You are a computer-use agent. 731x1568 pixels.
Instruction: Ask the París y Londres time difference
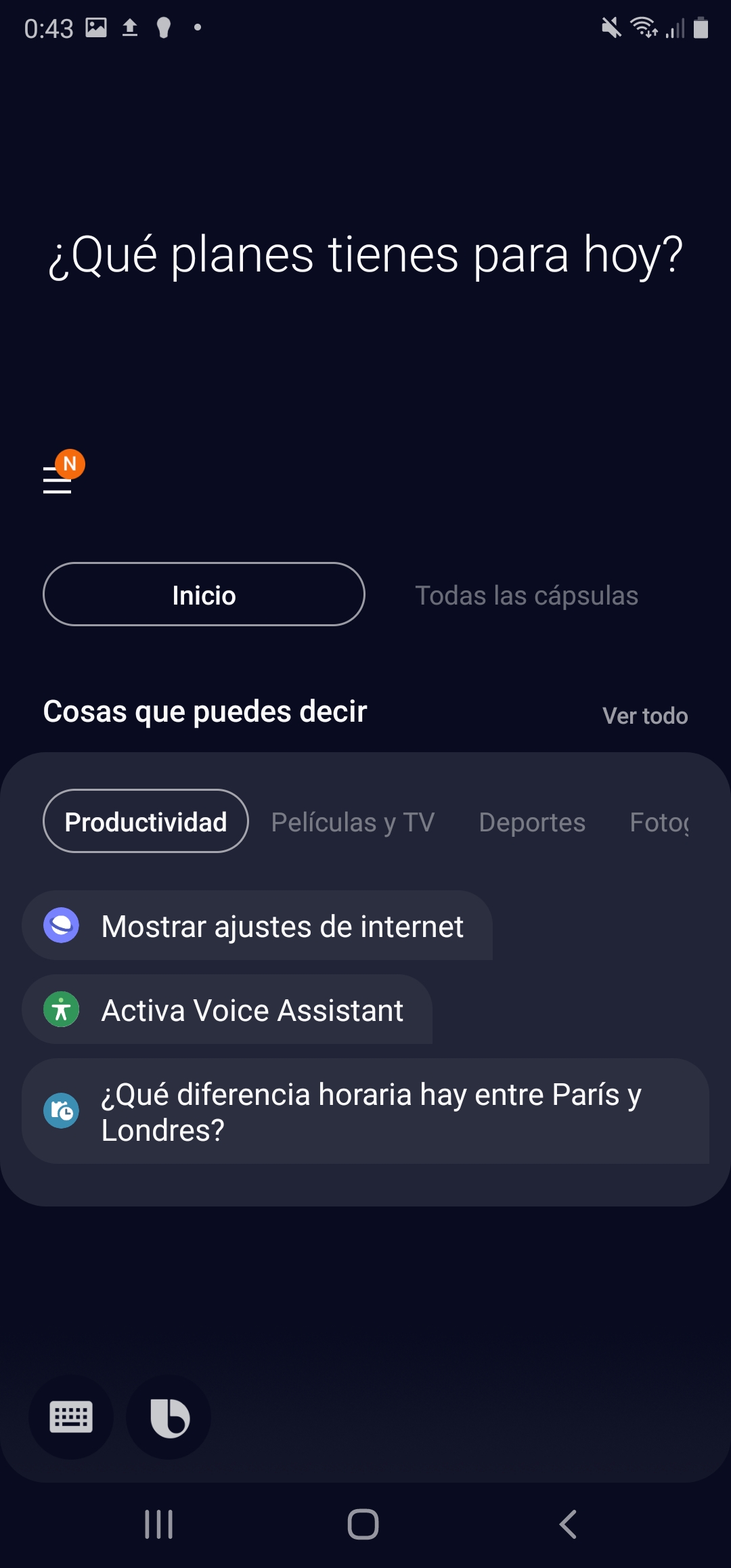tap(365, 1111)
